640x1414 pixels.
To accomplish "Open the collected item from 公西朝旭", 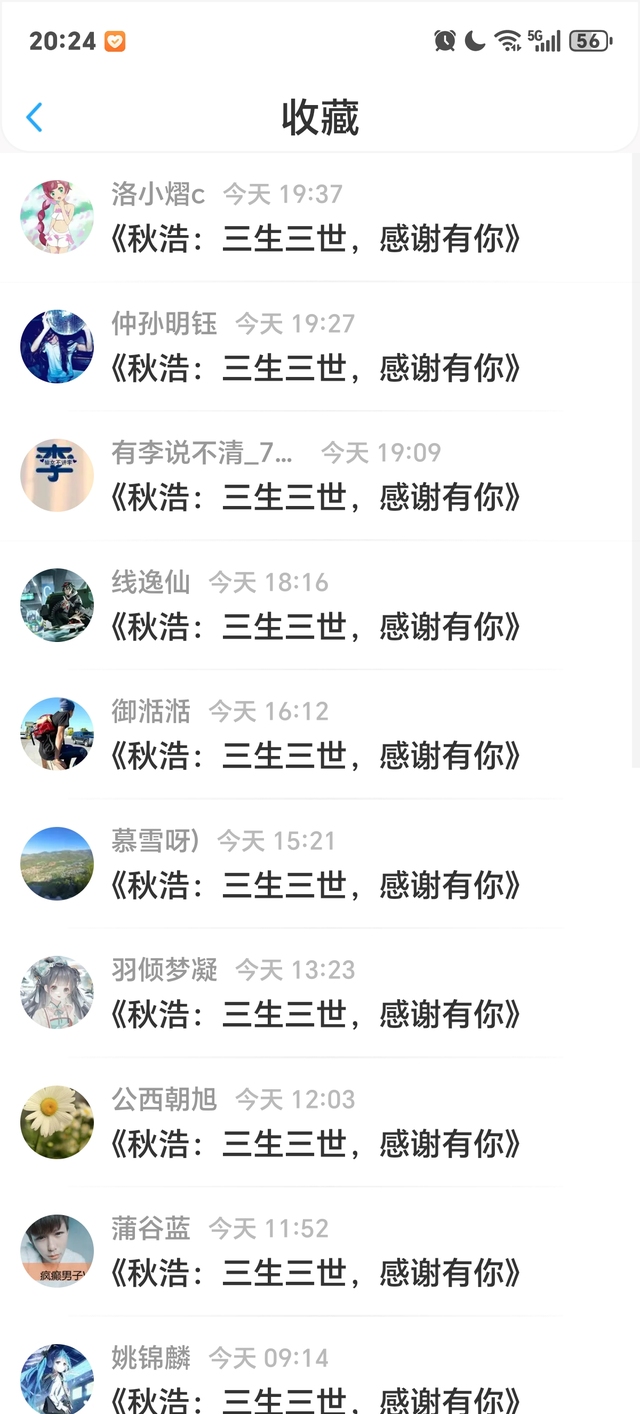I will click(316, 1143).
